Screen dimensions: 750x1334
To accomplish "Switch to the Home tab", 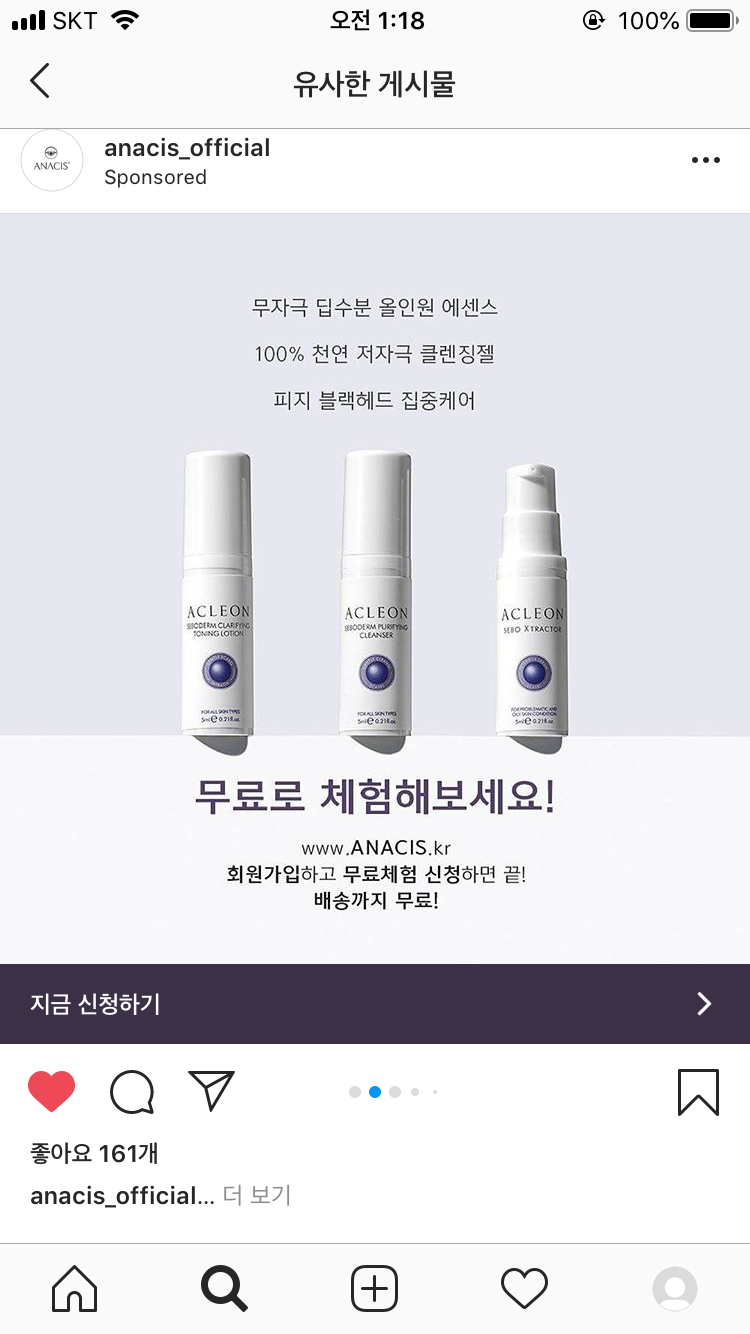I will (75, 1289).
